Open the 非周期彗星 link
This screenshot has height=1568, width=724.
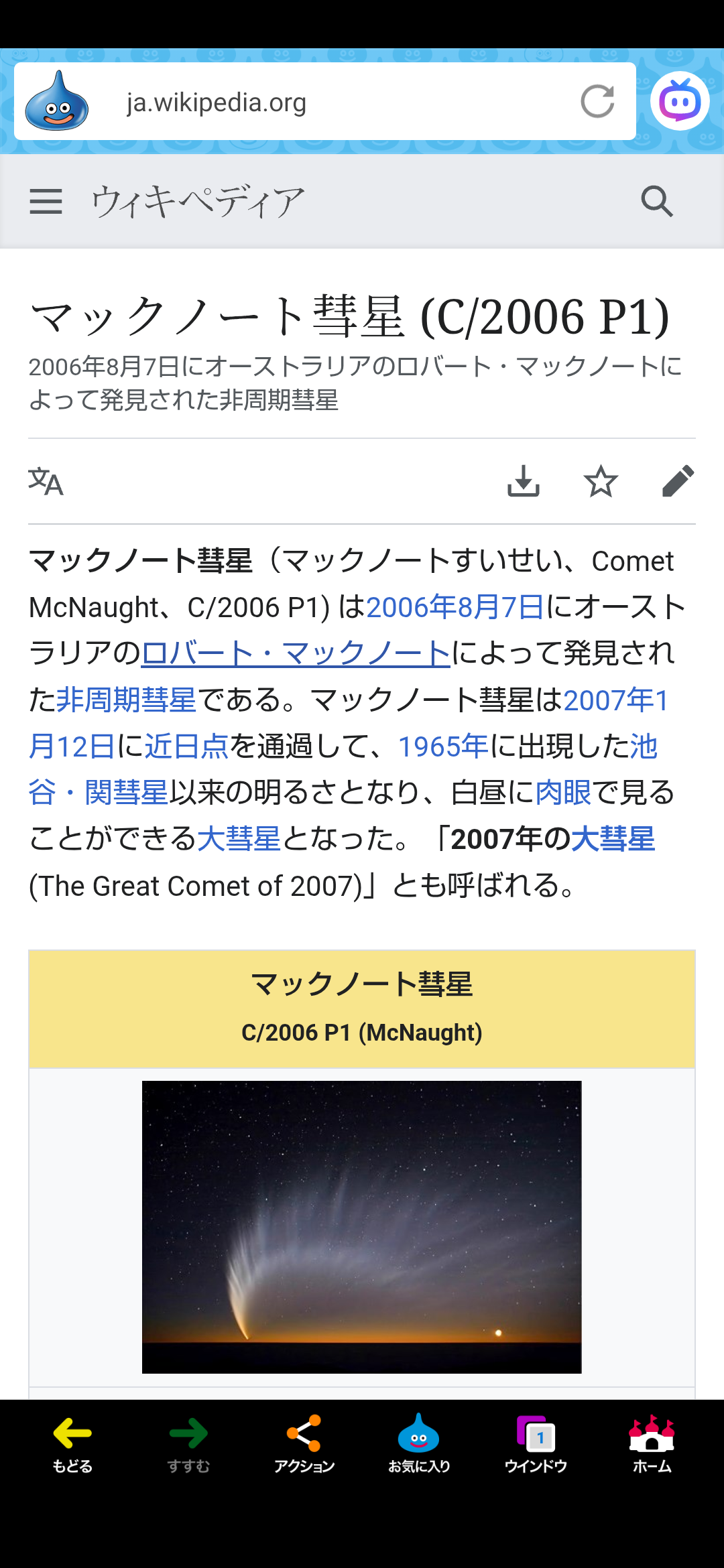click(x=126, y=700)
